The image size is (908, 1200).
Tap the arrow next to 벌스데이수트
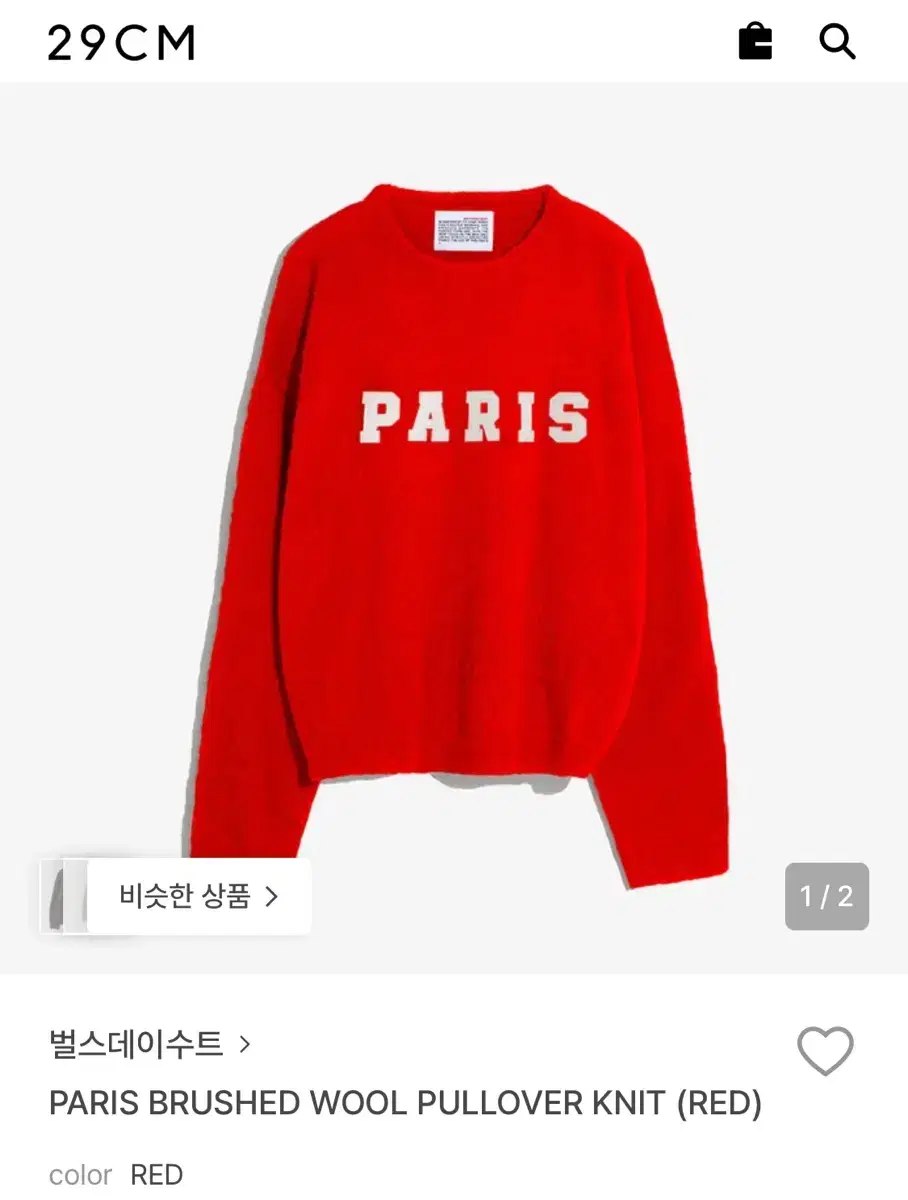[247, 1043]
